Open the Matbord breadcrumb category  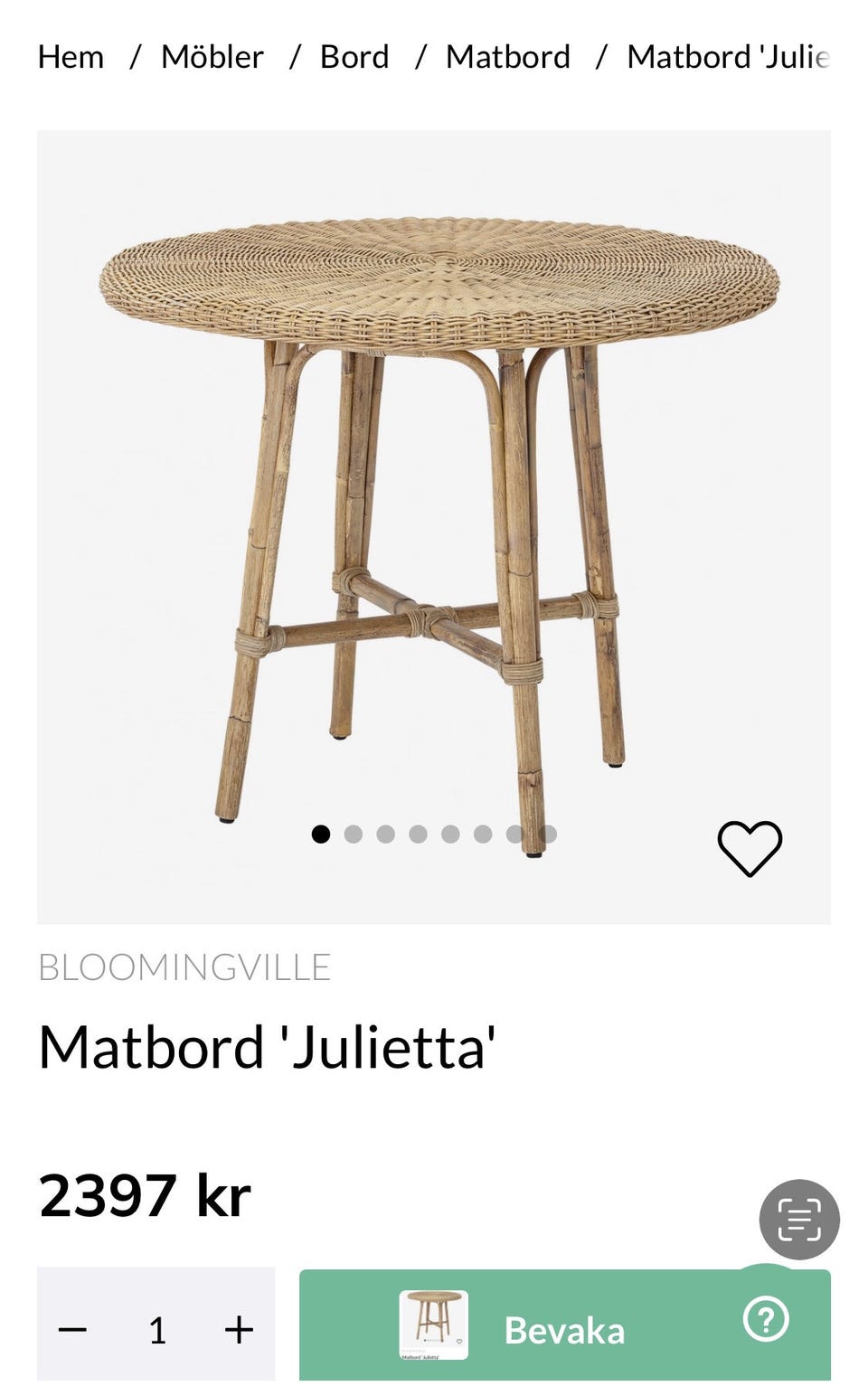coord(507,57)
